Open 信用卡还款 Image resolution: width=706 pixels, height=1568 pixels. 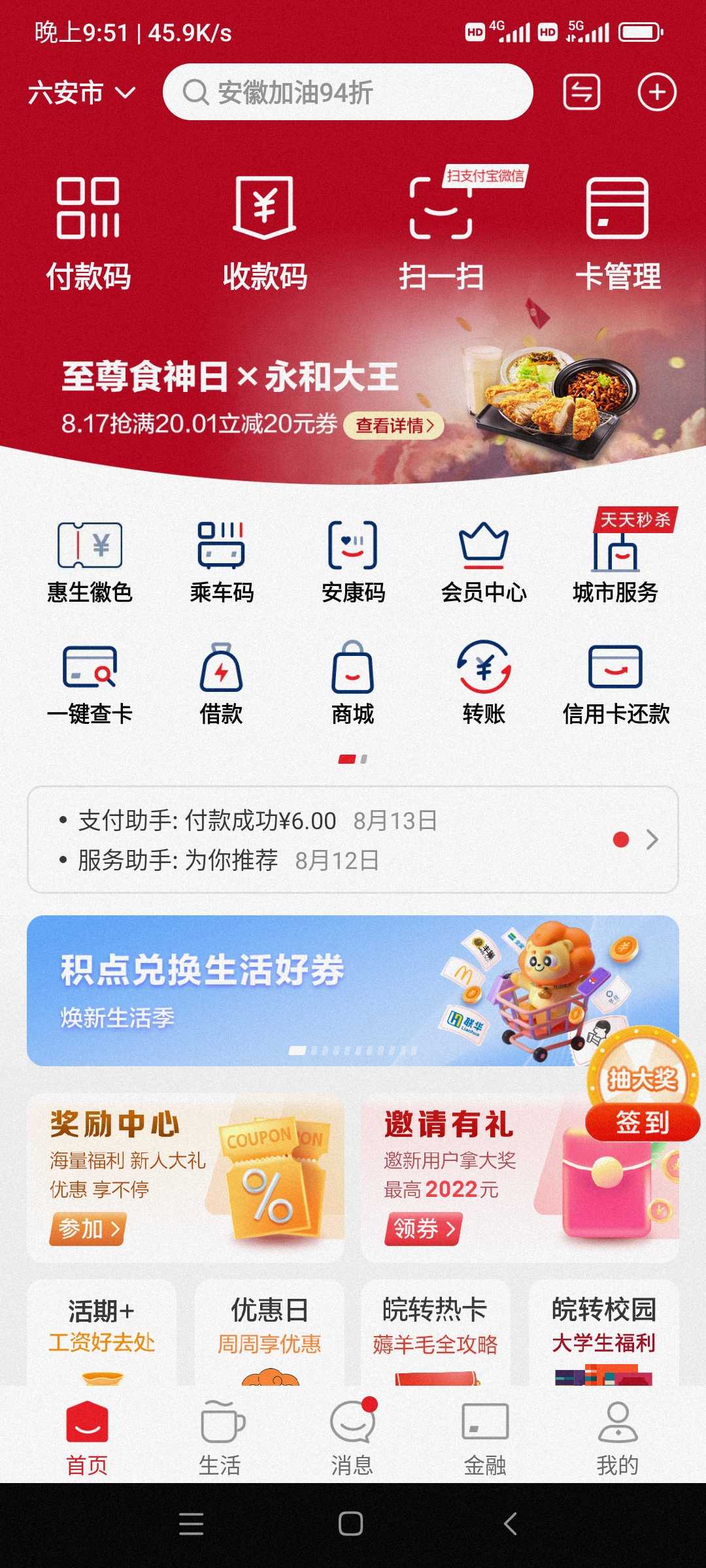pos(616,683)
